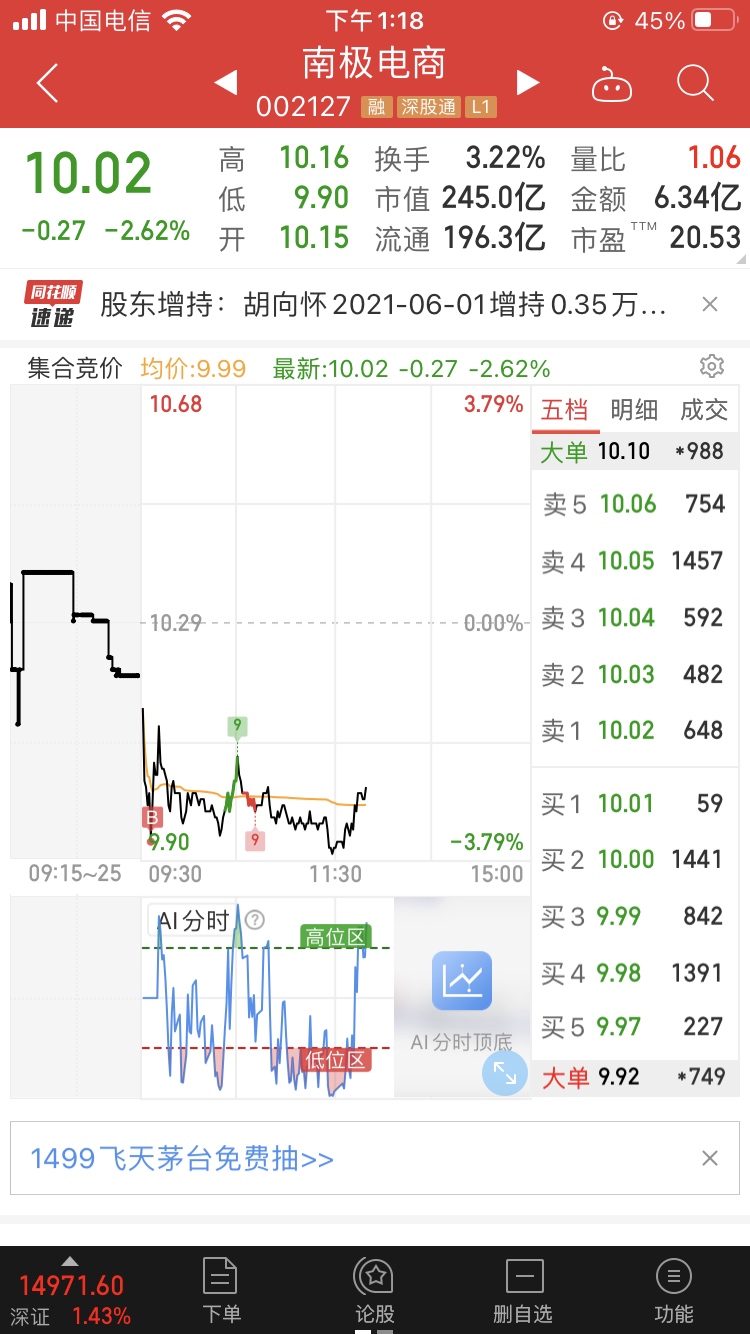The height and width of the screenshot is (1334, 750).
Task: Open AI分时顶底 feature
Action: [x=462, y=998]
